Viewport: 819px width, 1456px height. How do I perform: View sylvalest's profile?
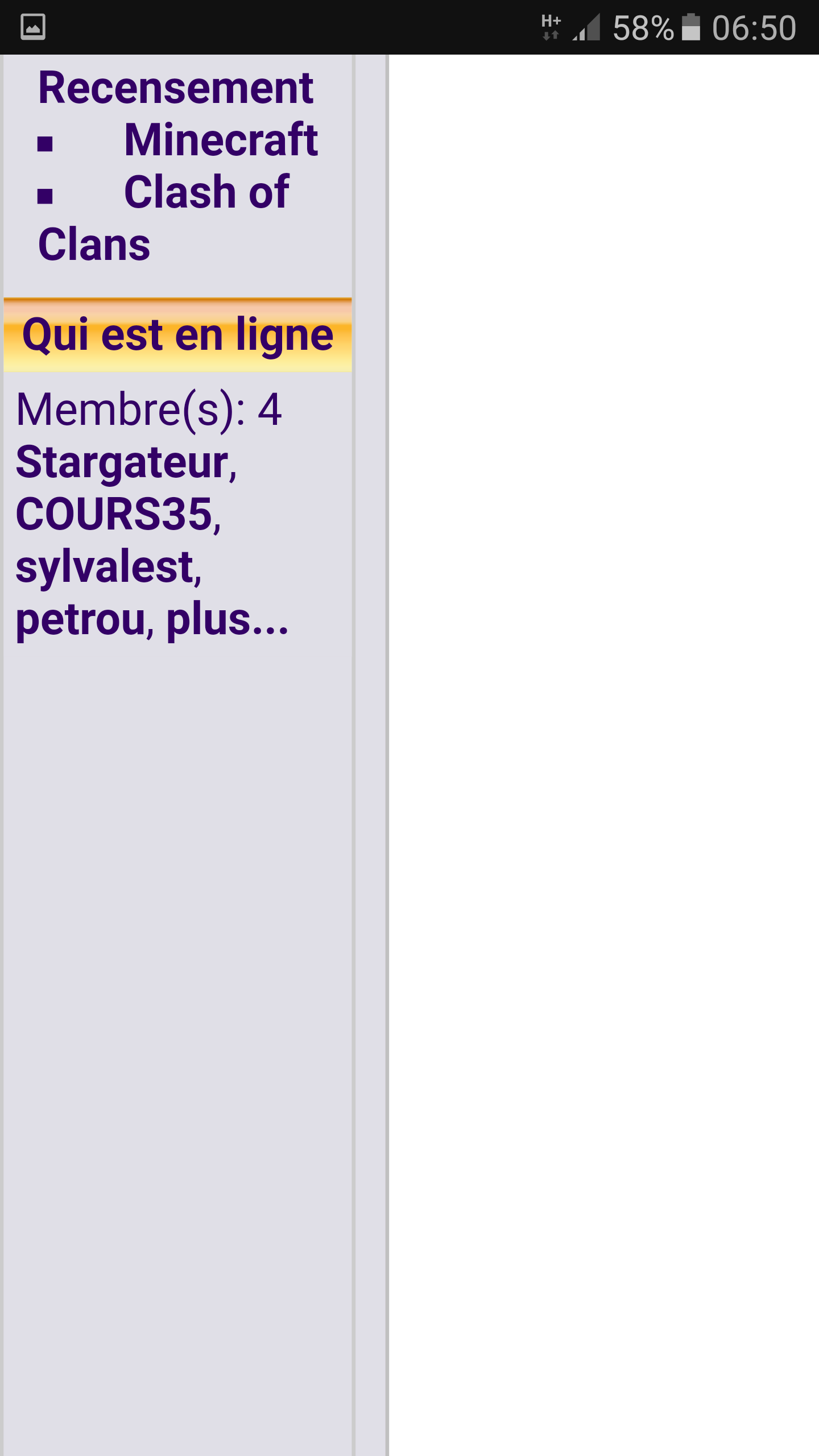click(105, 566)
